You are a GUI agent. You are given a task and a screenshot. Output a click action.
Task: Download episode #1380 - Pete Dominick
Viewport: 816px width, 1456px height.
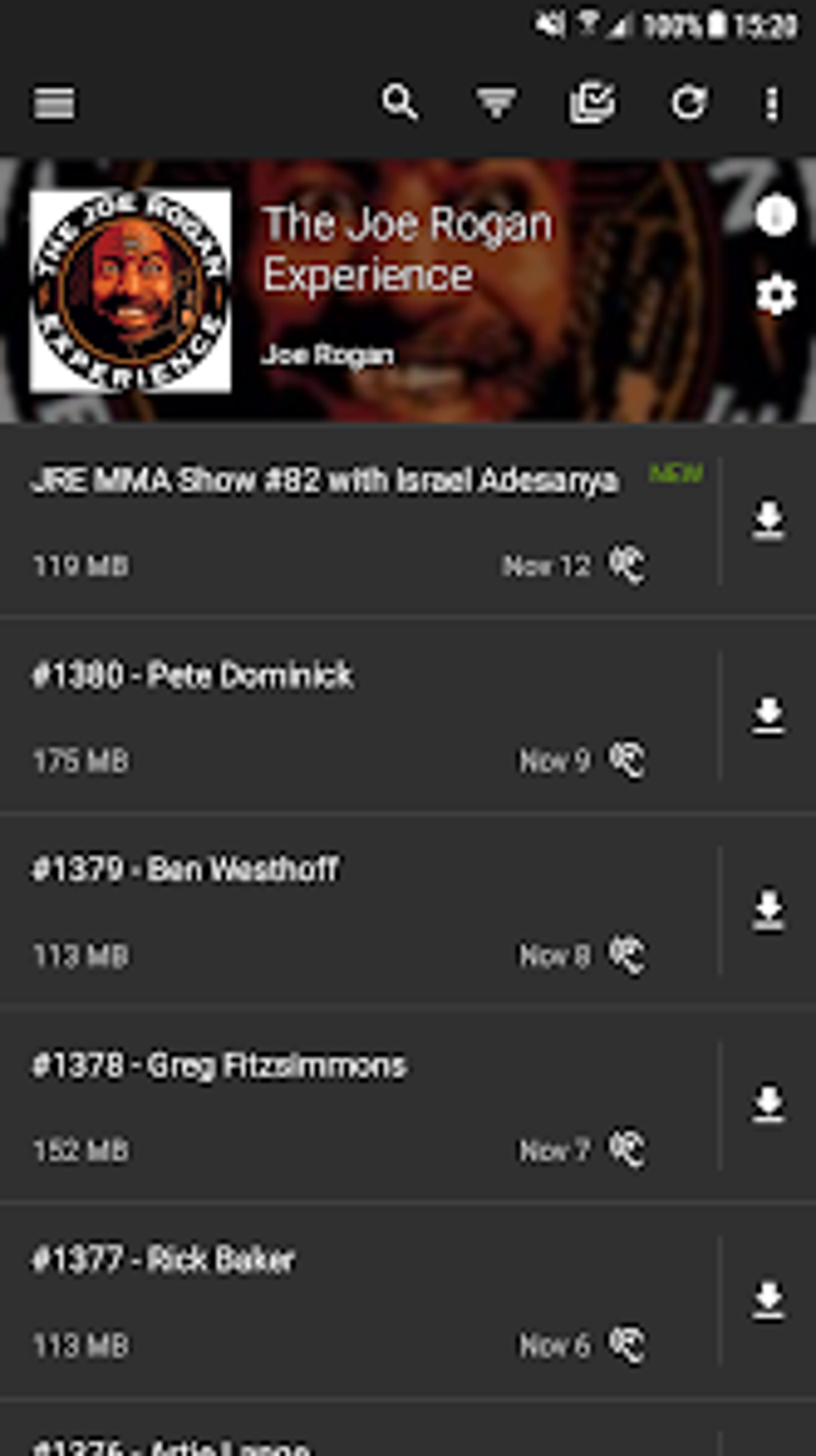tap(769, 716)
